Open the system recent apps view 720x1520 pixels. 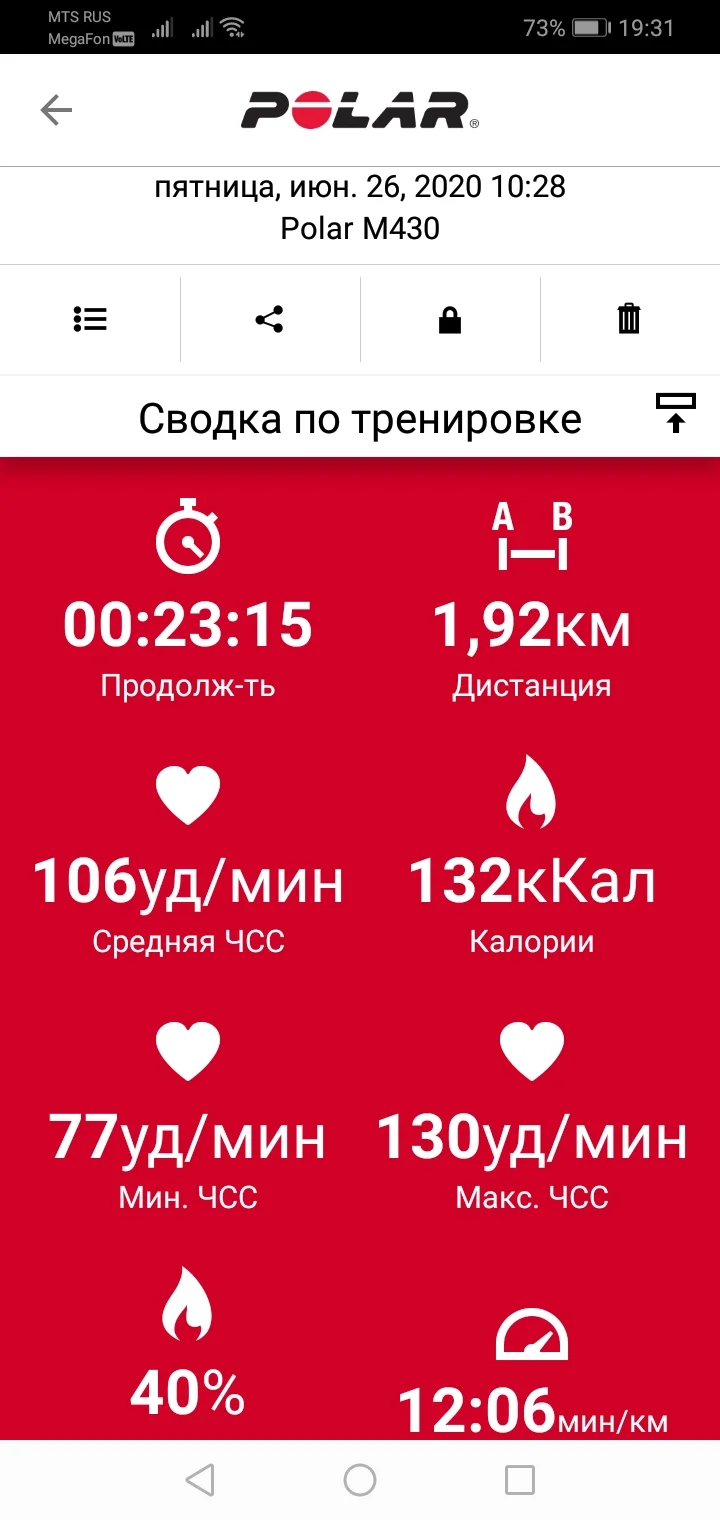(x=519, y=1479)
